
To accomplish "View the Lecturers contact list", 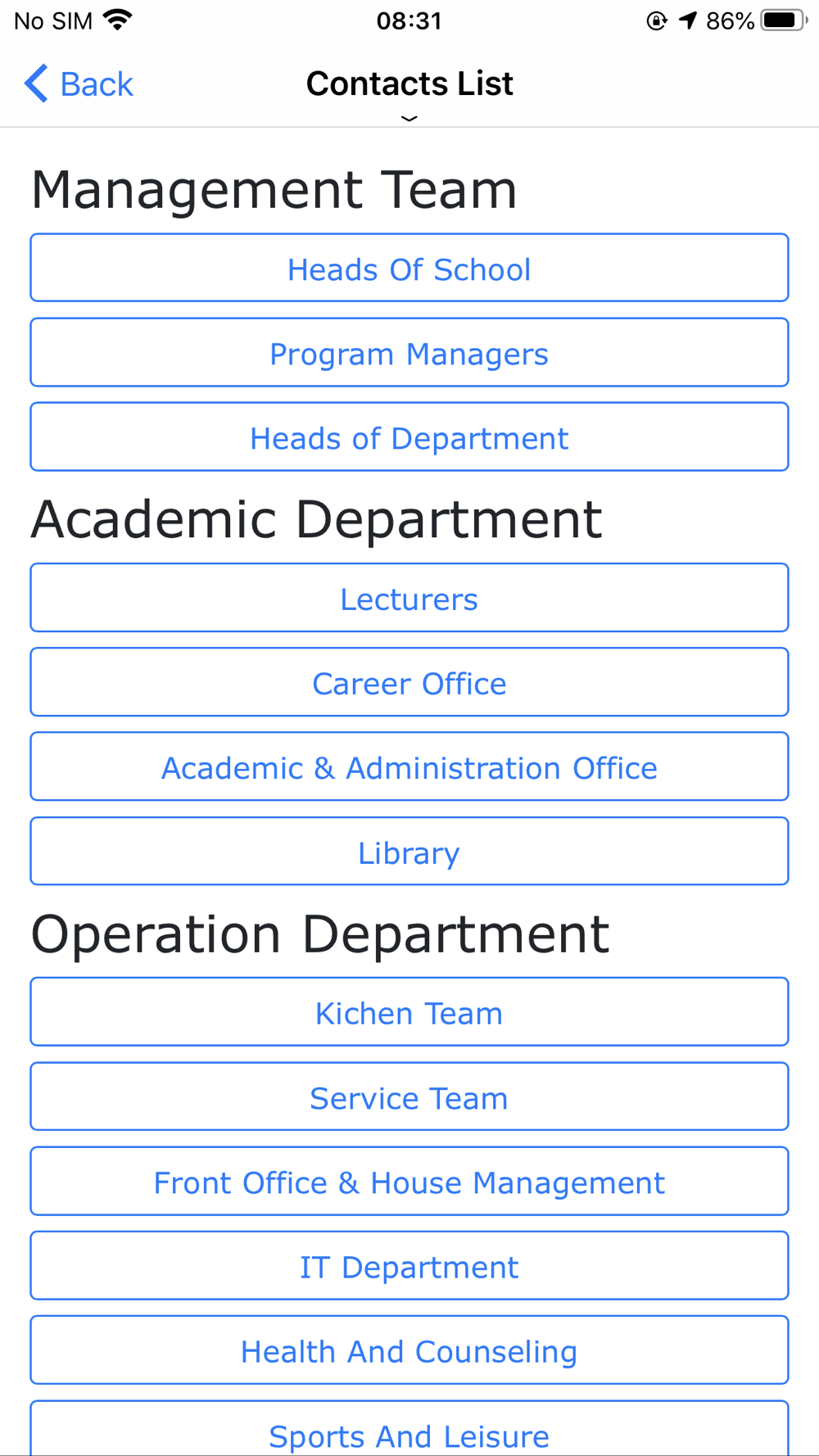I will click(409, 598).
